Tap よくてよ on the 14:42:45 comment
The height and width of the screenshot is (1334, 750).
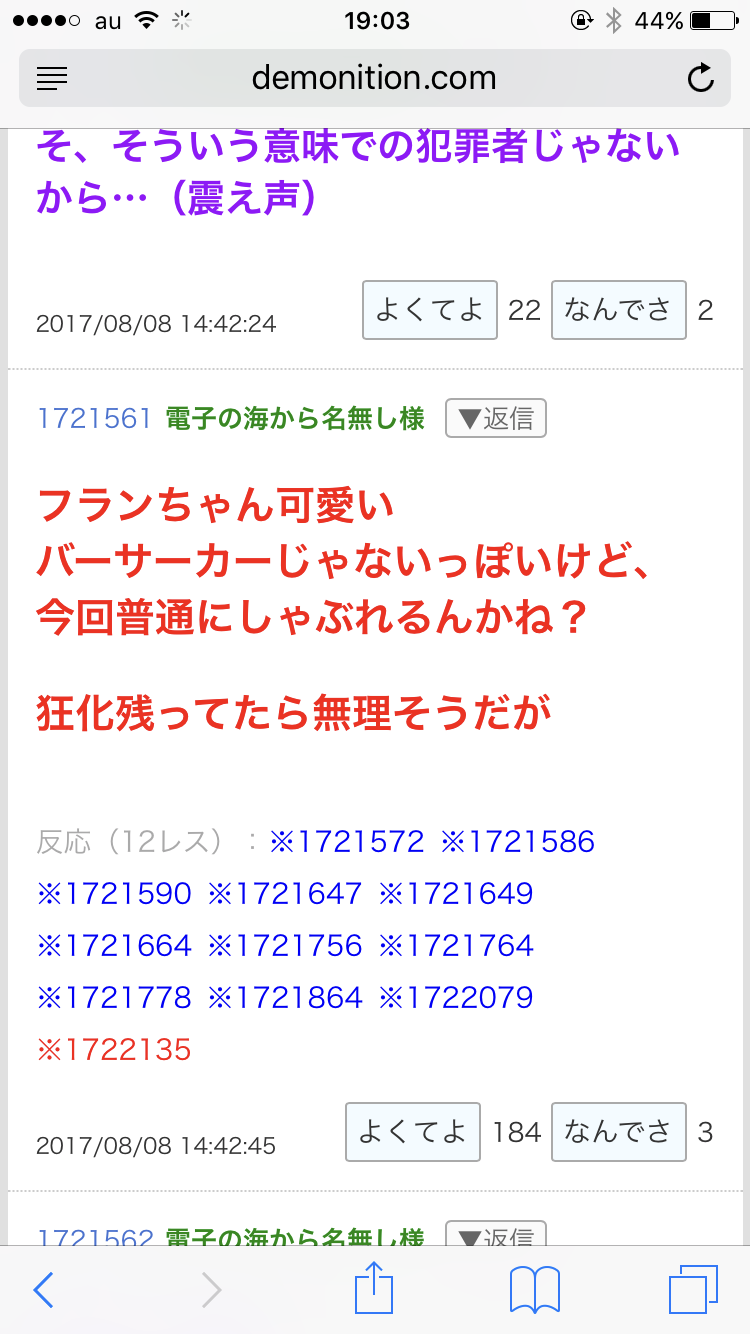(x=413, y=1132)
